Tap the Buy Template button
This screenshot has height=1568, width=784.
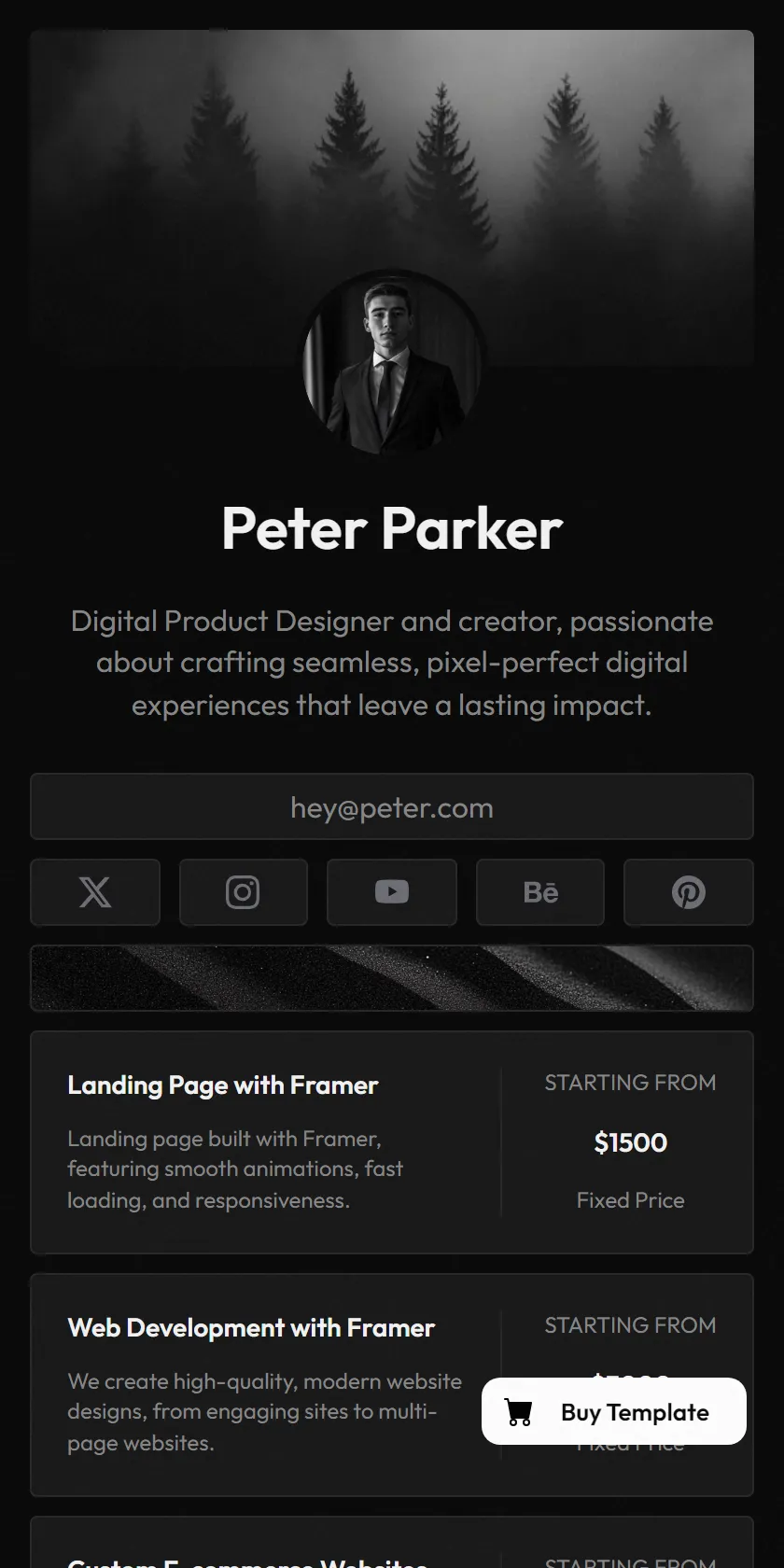click(614, 1411)
